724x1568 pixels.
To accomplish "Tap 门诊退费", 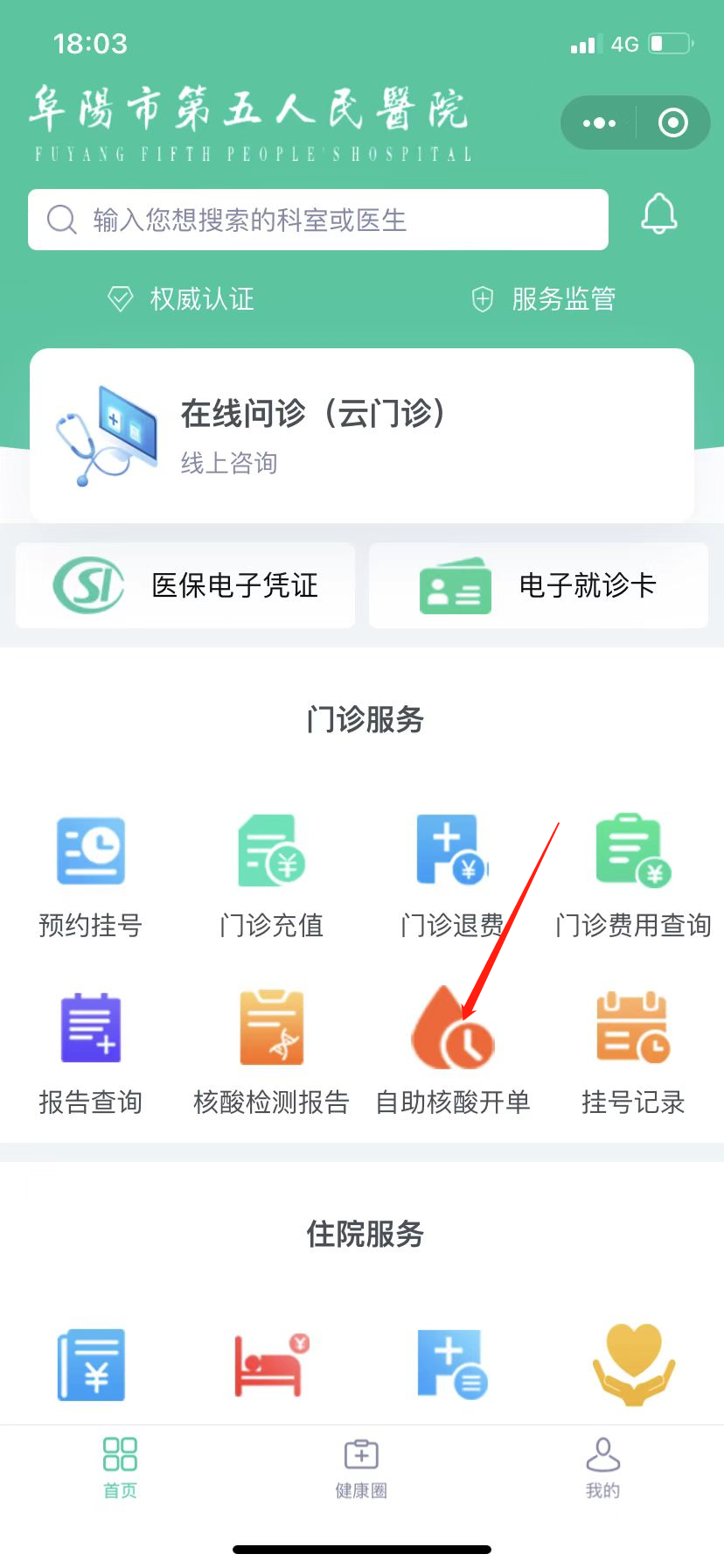I will tap(452, 875).
